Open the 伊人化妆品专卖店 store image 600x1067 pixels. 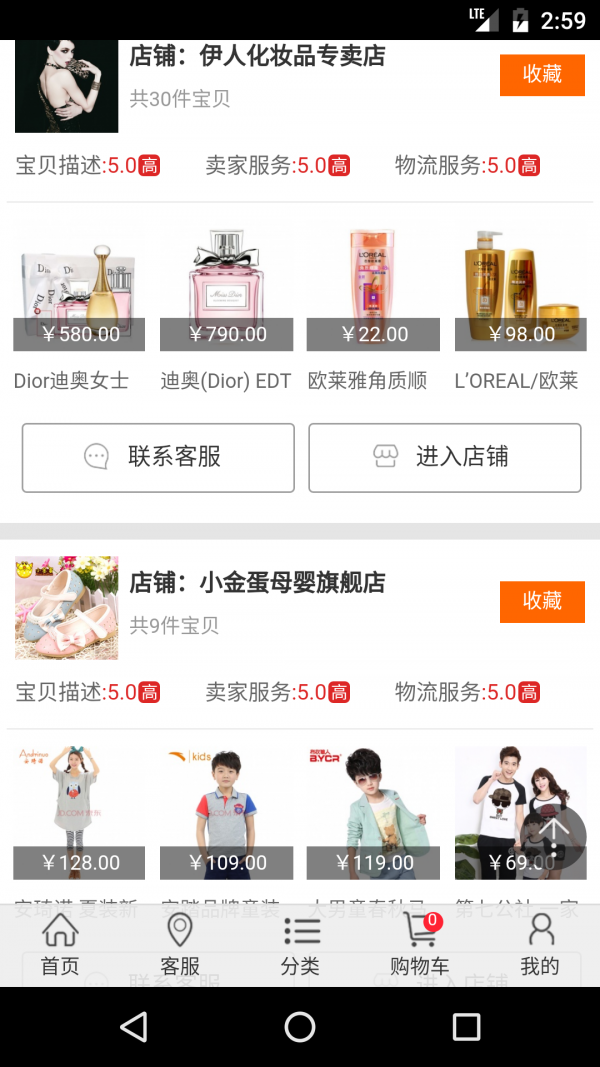click(x=66, y=86)
